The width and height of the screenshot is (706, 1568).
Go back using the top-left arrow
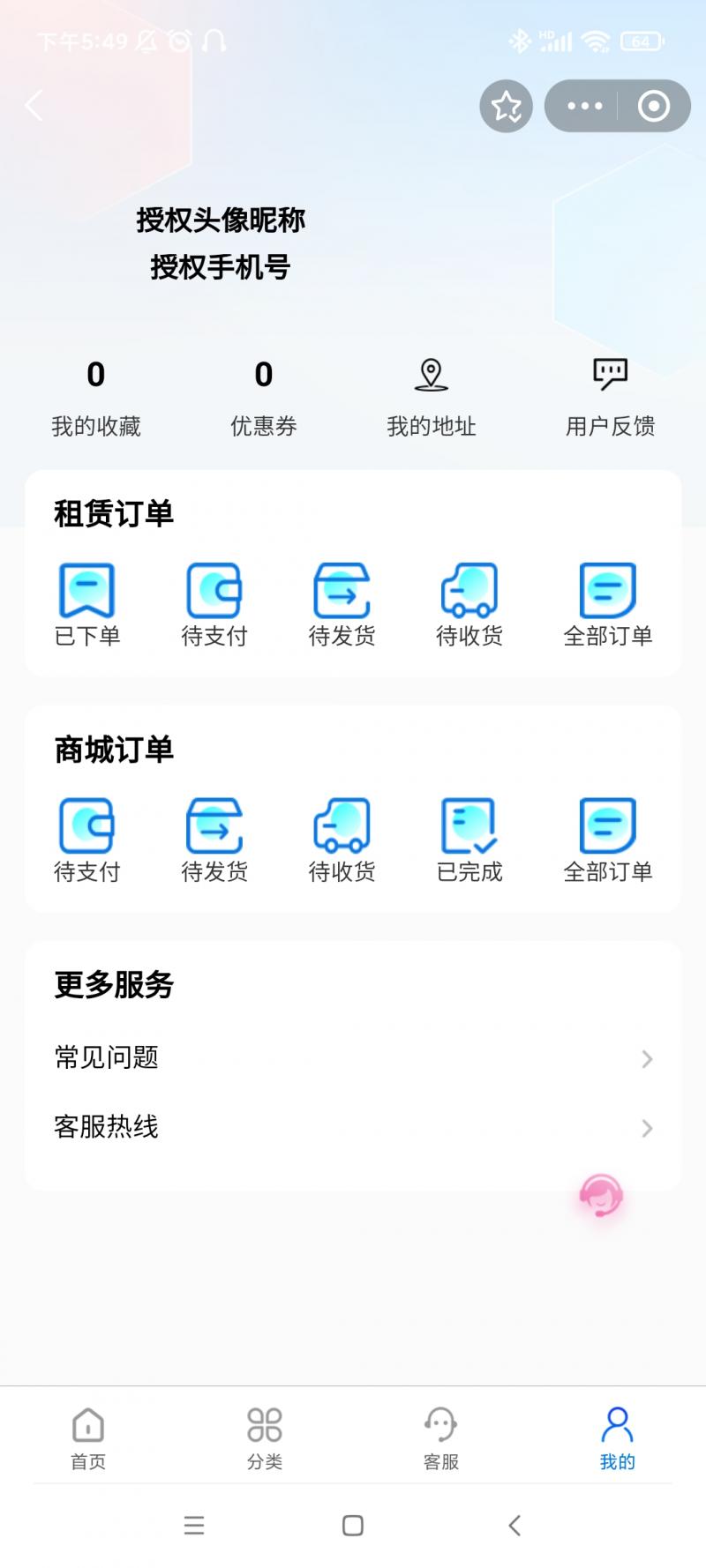click(x=34, y=106)
